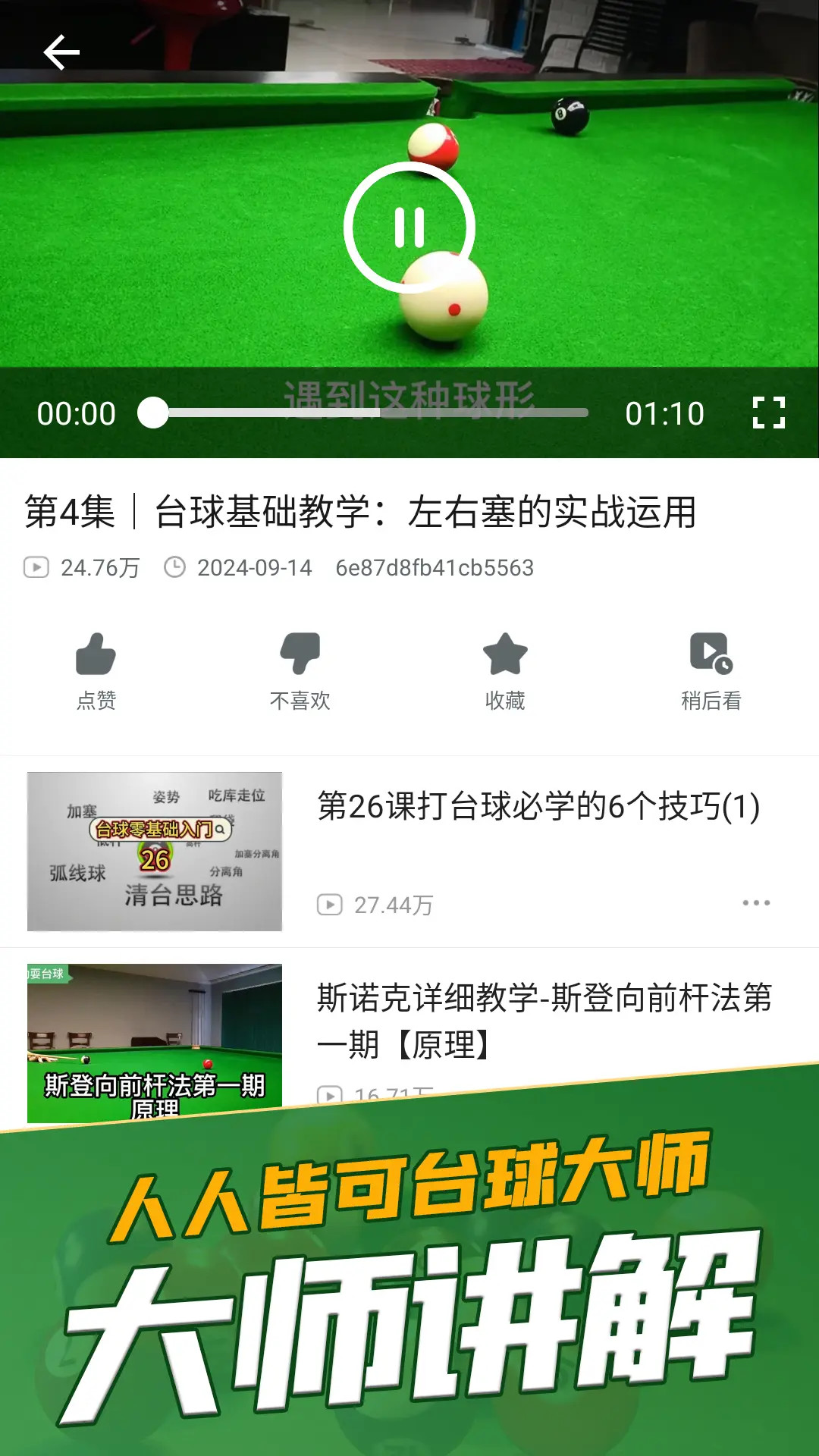Click the 人人皆可台球大师 banner
Screen dimensions: 819x1456
(x=409, y=1289)
